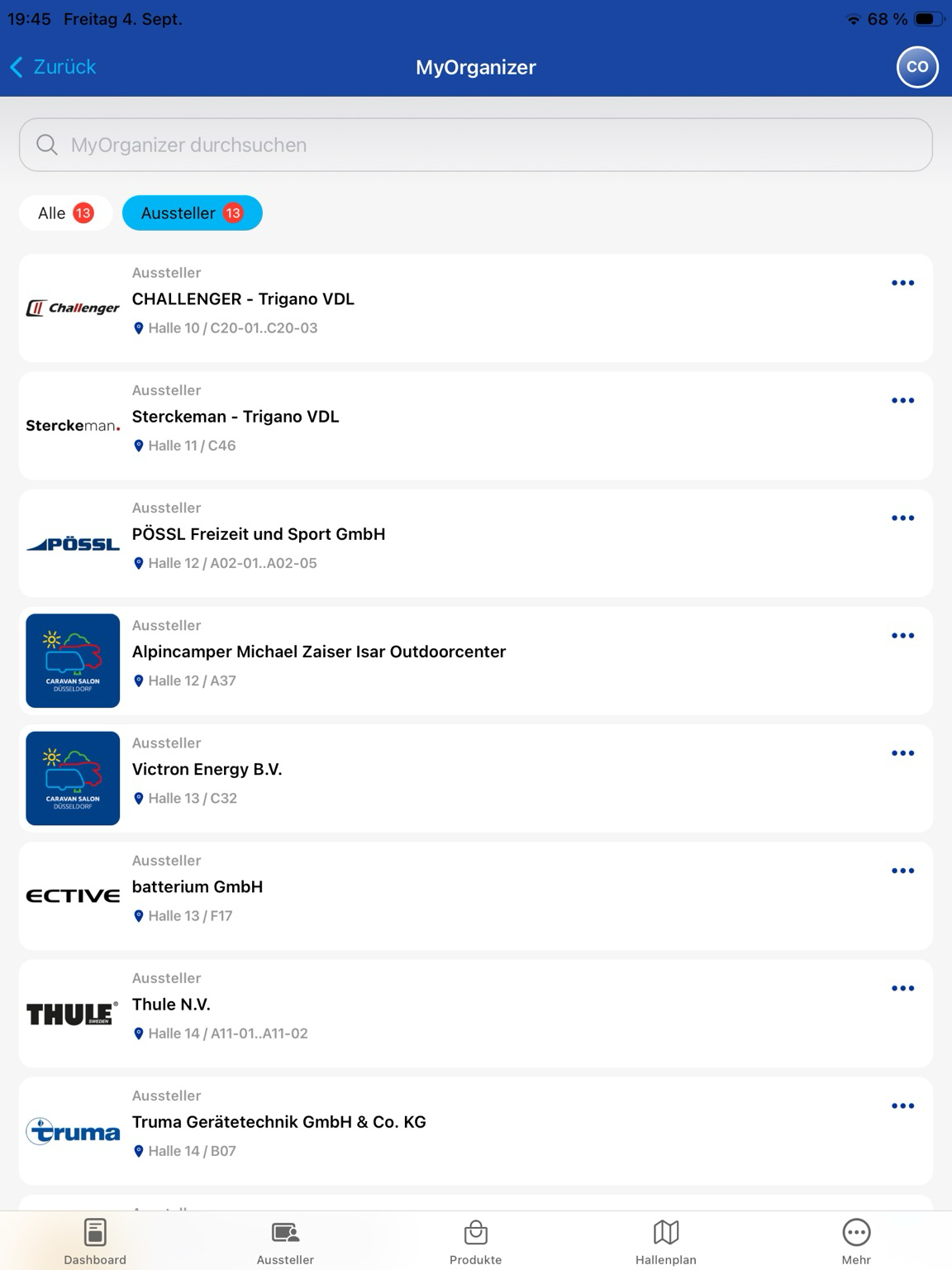952x1270 pixels.
Task: Select the Aussteller filter chip
Action: pos(193,213)
